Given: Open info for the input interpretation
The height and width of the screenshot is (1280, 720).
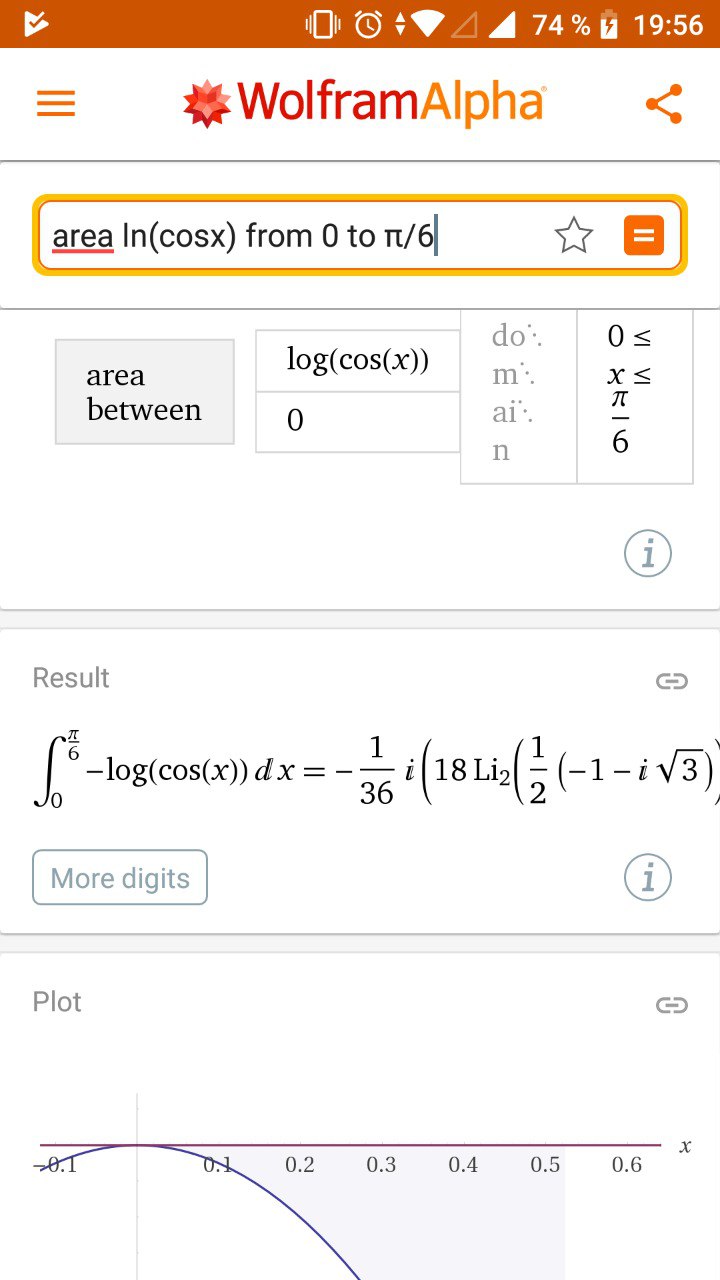Looking at the screenshot, I should coord(647,553).
